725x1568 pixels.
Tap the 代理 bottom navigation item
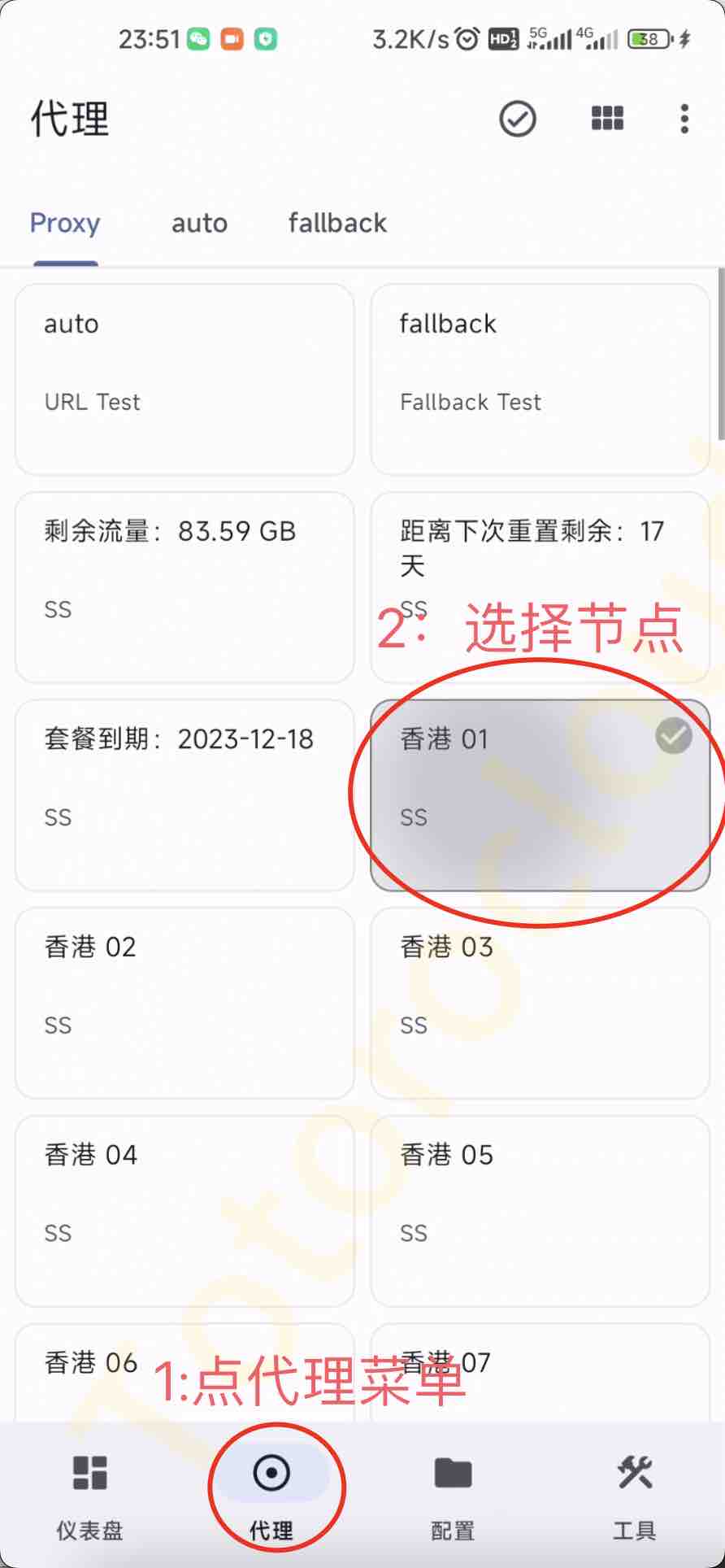[271, 1495]
